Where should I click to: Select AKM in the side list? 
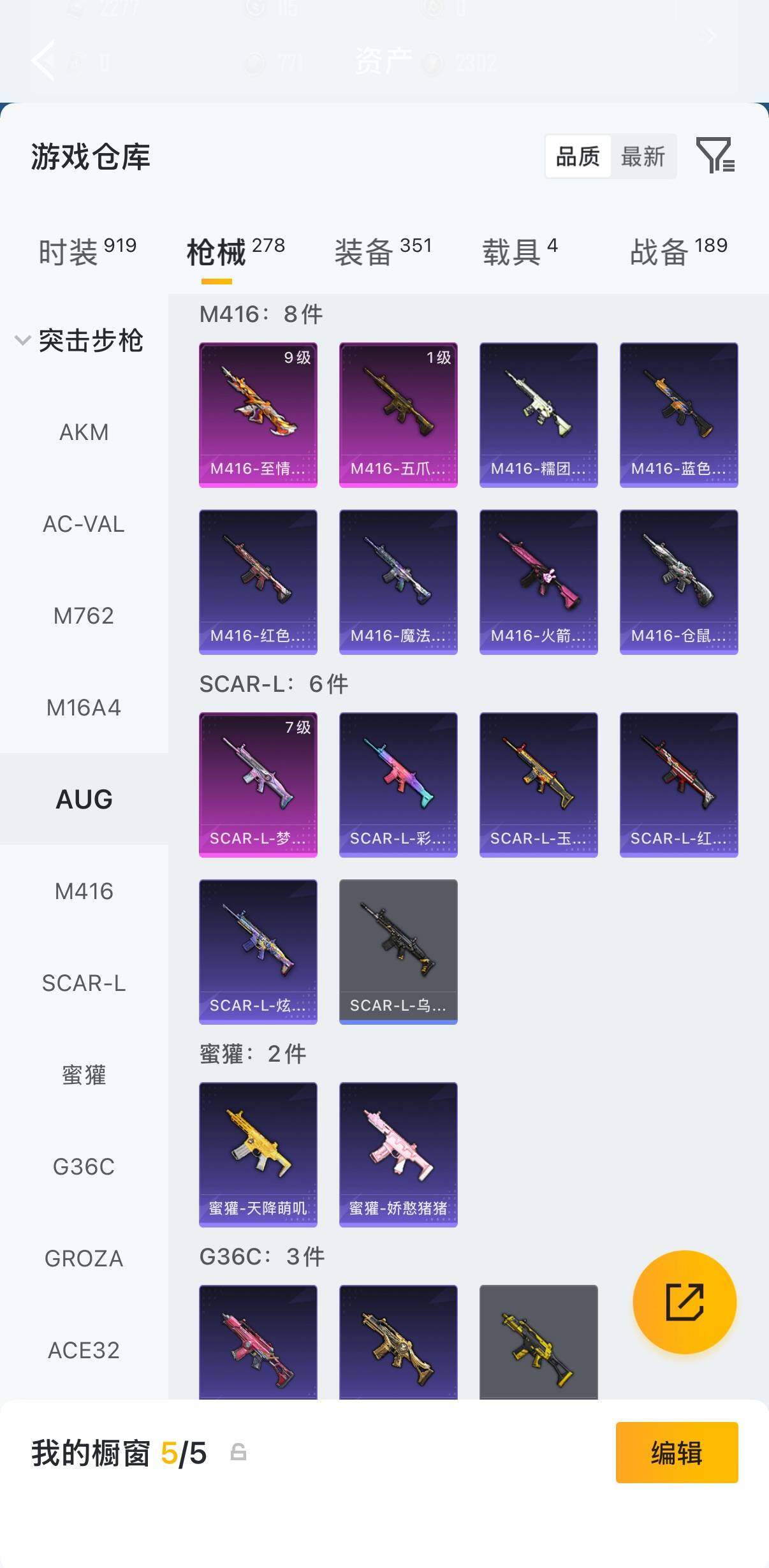click(x=84, y=432)
